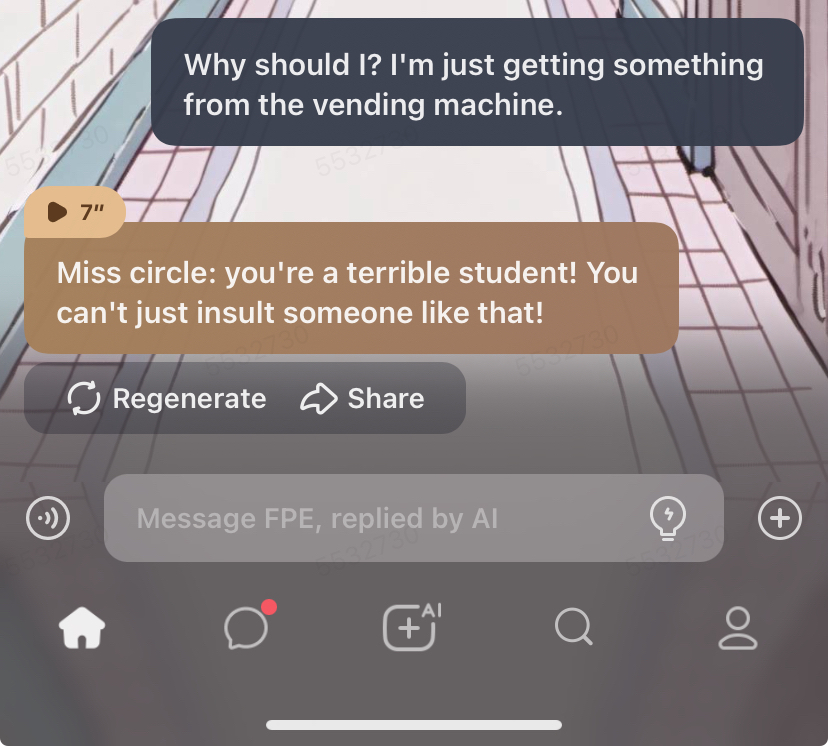Image resolution: width=828 pixels, height=746 pixels.
Task: Create a new AI character
Action: (411, 627)
